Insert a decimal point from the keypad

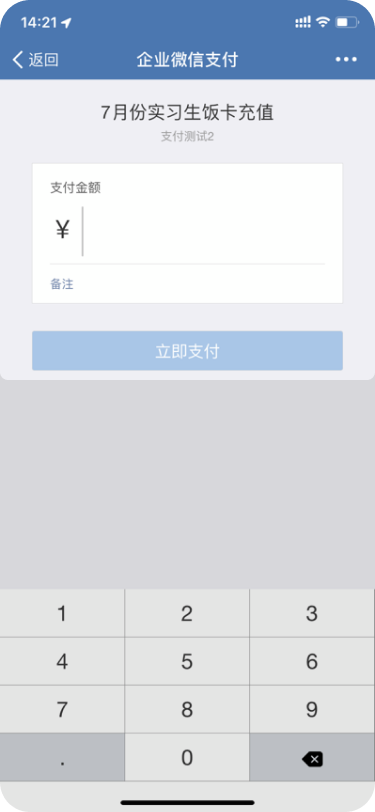[x=62, y=757]
